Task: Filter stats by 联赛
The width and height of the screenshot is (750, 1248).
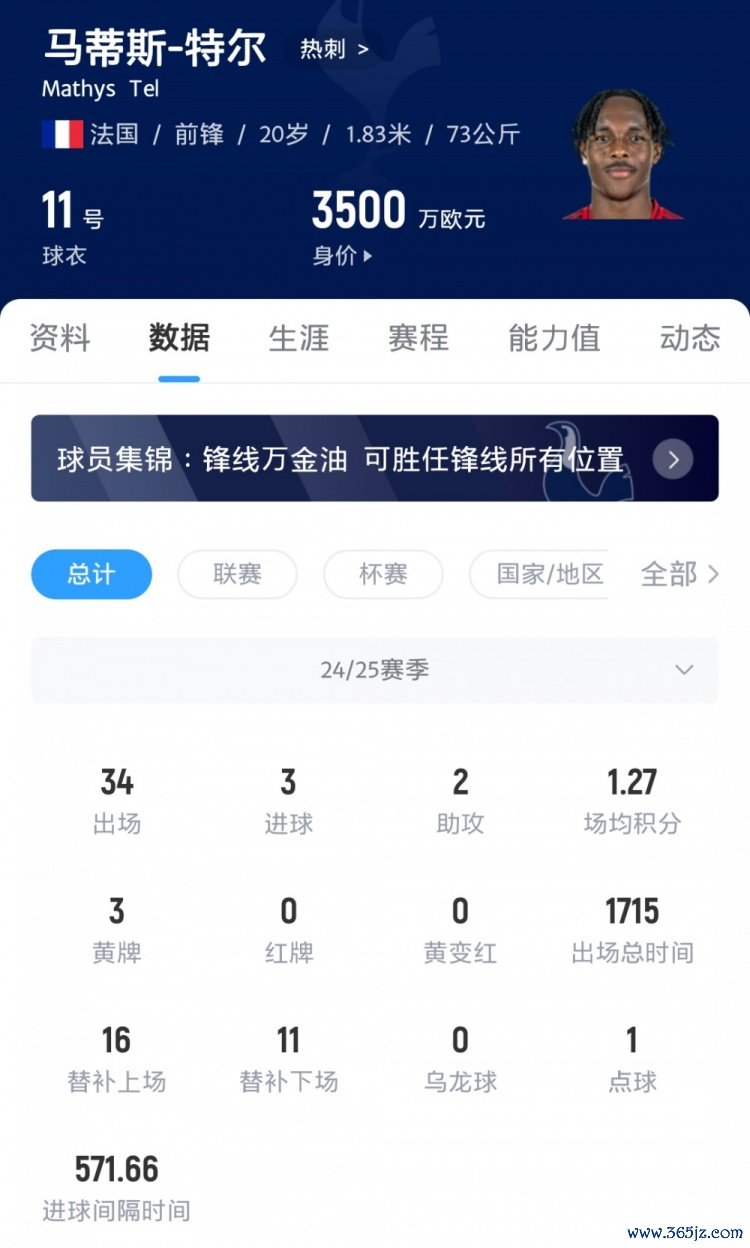Action: tap(237, 574)
